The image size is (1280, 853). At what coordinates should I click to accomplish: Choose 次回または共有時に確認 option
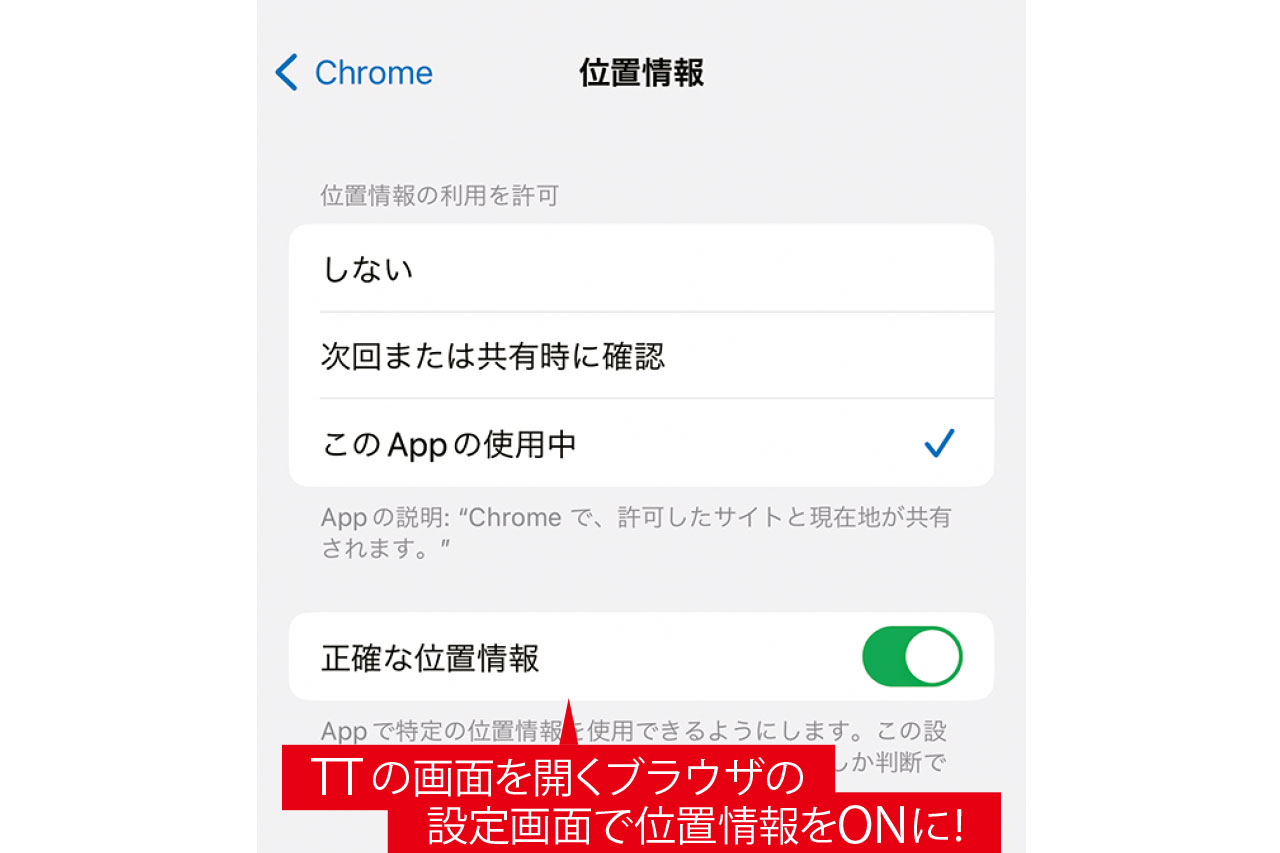click(640, 356)
